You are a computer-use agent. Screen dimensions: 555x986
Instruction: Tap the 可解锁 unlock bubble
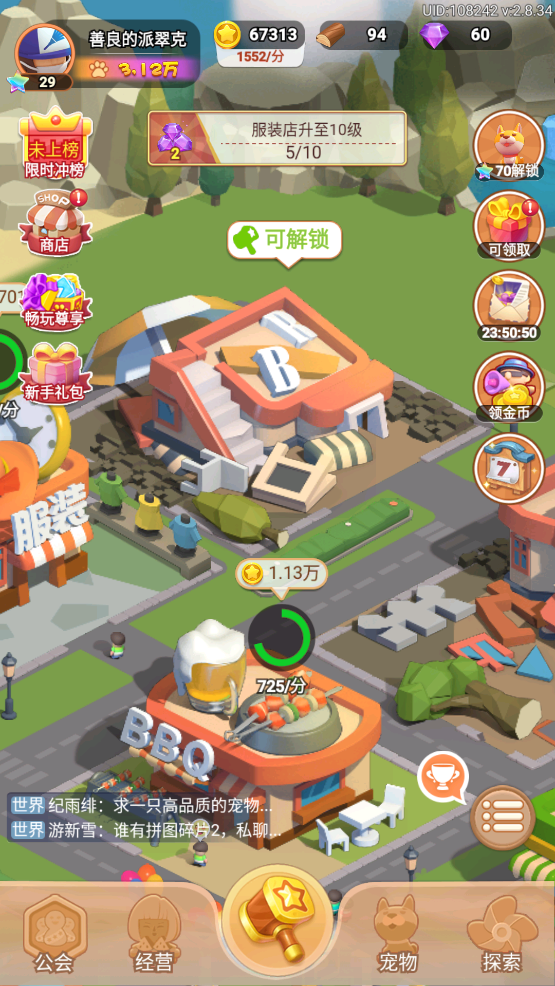pyautogui.click(x=285, y=240)
